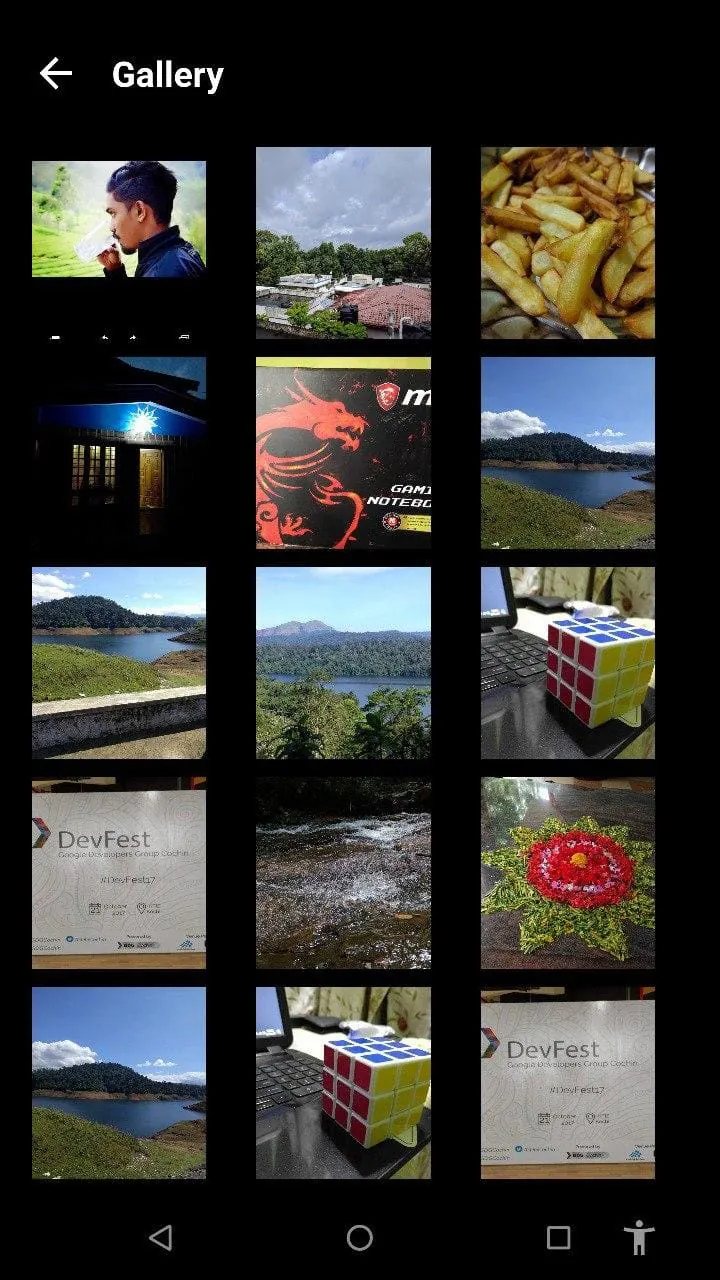Open the red dragon MSI notebook photo
The image size is (720, 1280).
click(343, 452)
